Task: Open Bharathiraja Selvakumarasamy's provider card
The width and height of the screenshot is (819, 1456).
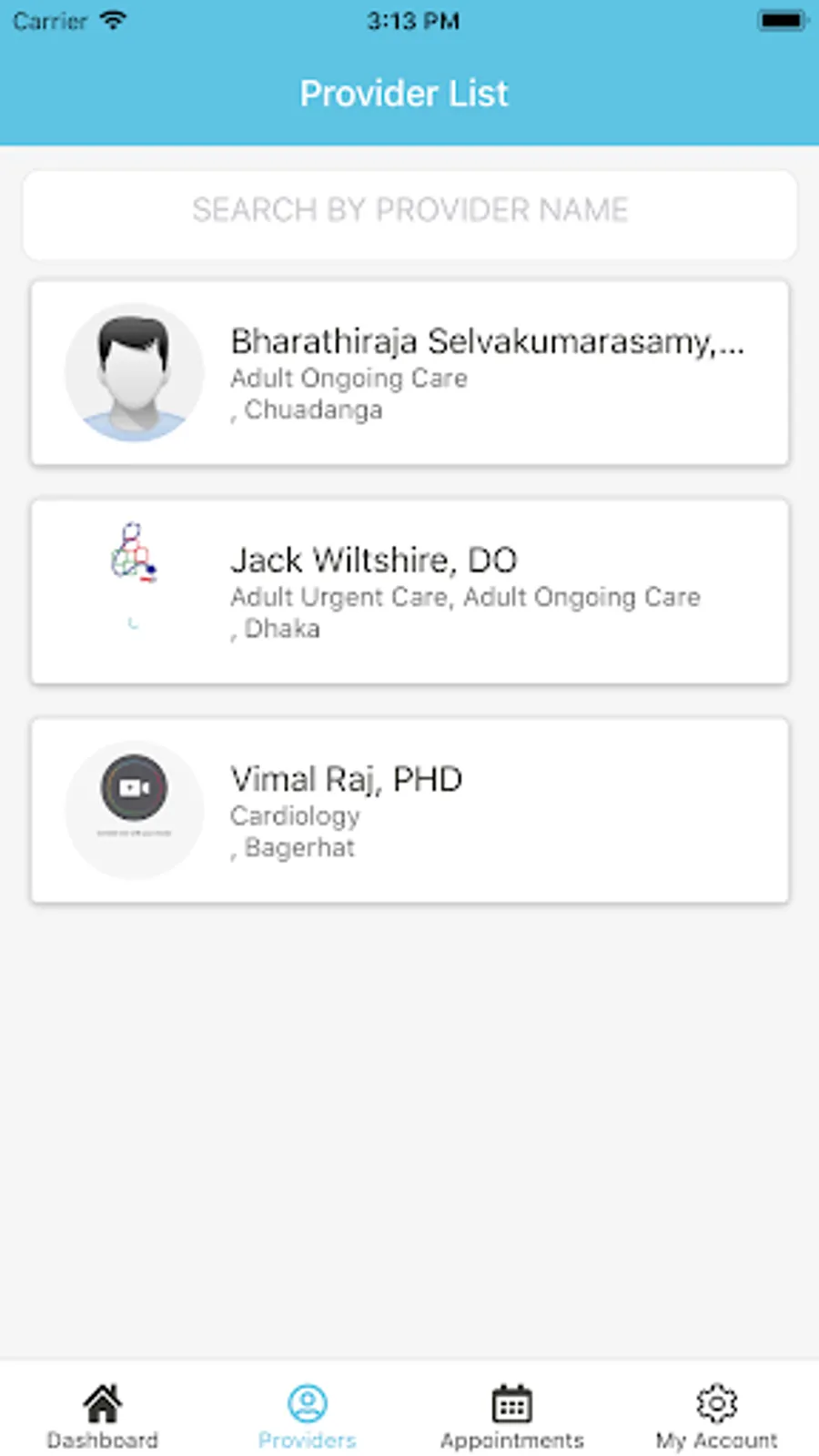Action: pyautogui.click(x=409, y=373)
